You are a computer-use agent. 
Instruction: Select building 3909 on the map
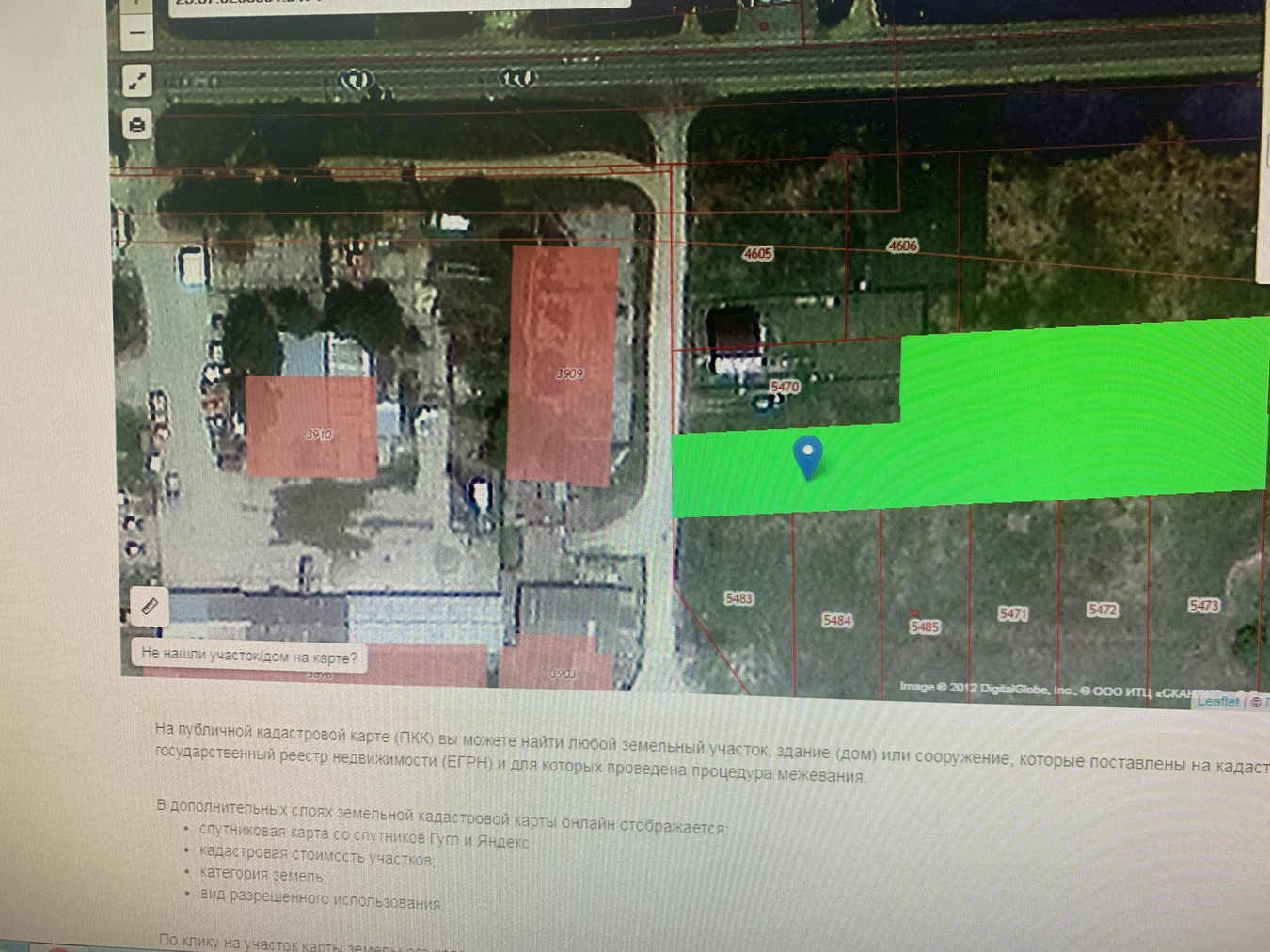pyautogui.click(x=563, y=367)
